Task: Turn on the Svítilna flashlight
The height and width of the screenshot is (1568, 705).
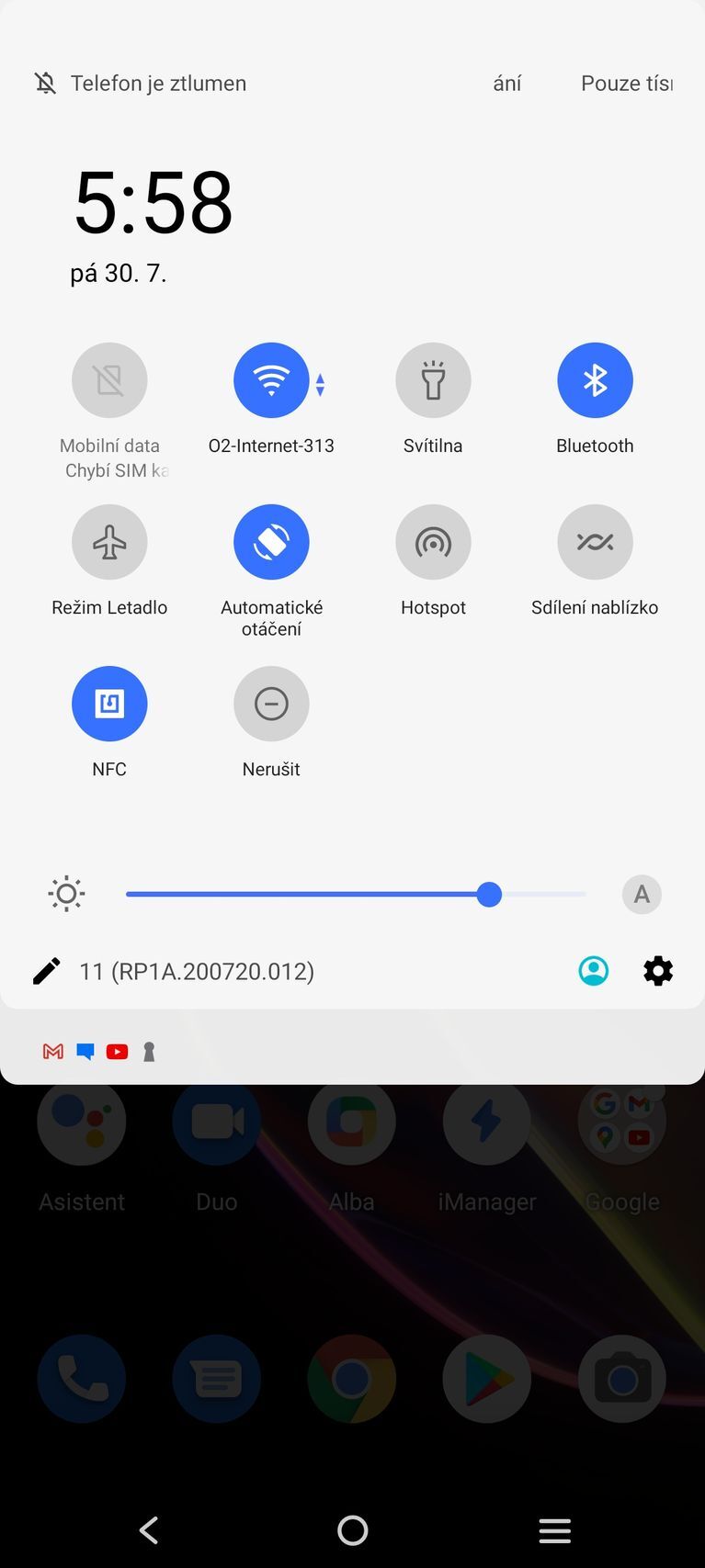Action: pyautogui.click(x=433, y=379)
